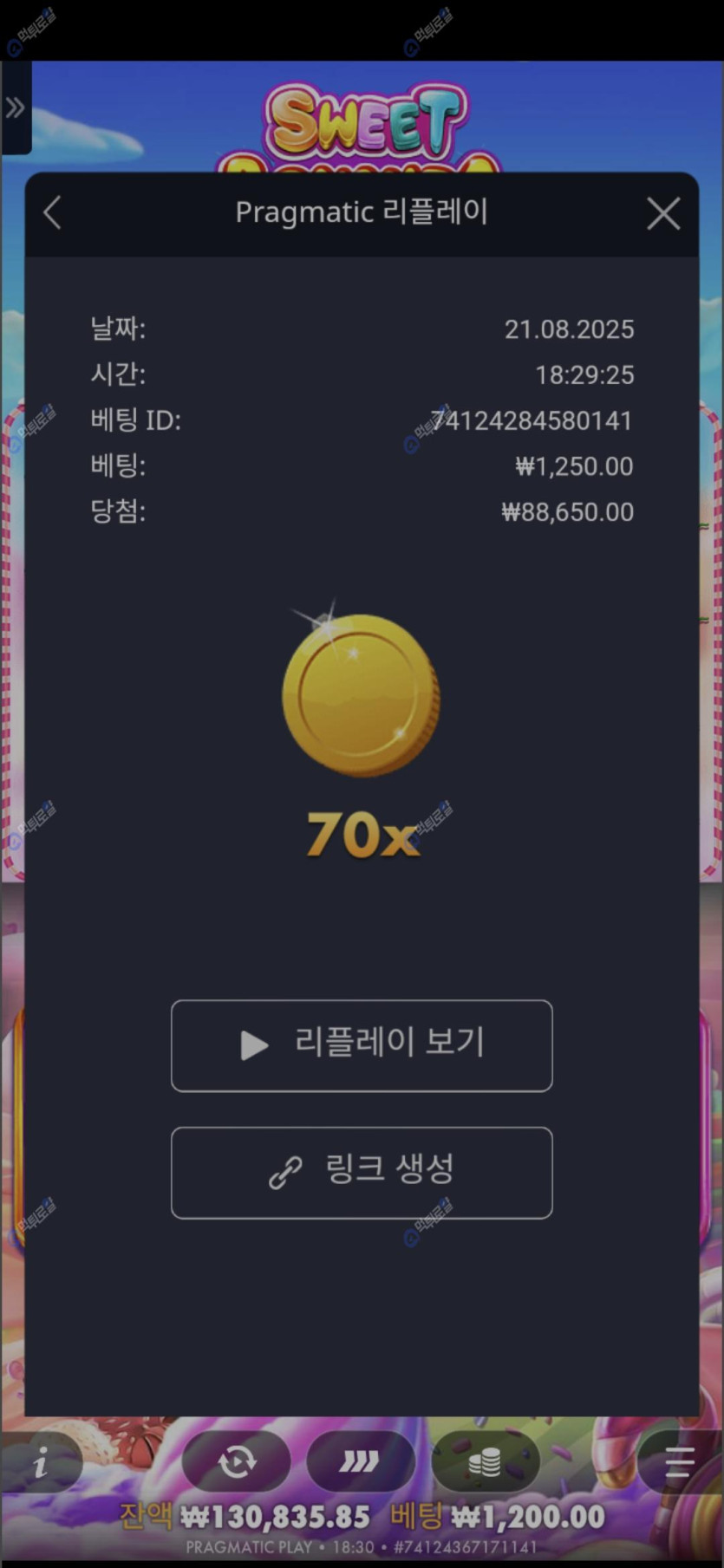Tap the turbo spin arrows icon
The image size is (724, 1568).
(360, 1463)
